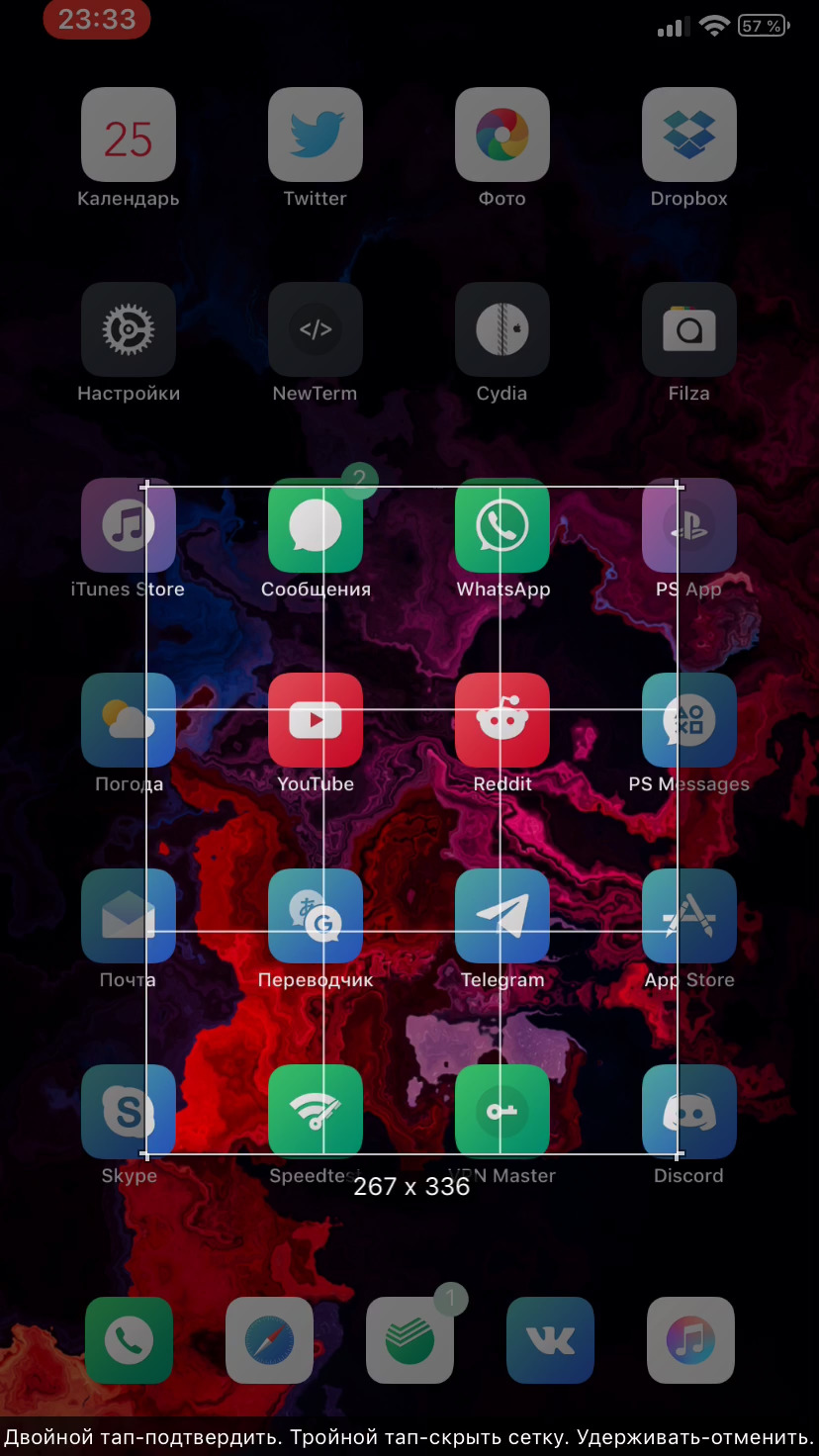Open iTunes Store

129,525
